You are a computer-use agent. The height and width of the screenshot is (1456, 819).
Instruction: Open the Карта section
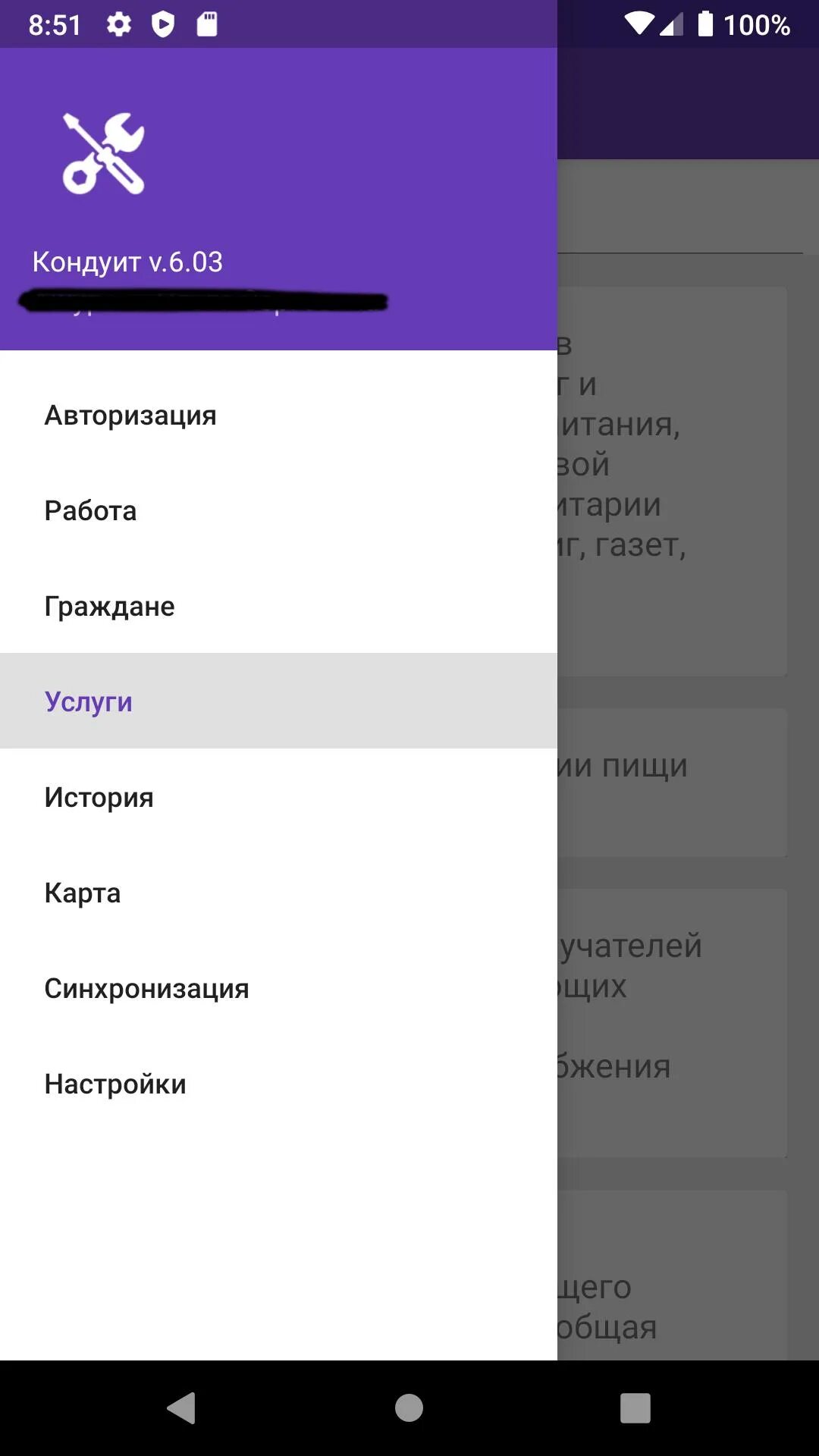click(278, 893)
